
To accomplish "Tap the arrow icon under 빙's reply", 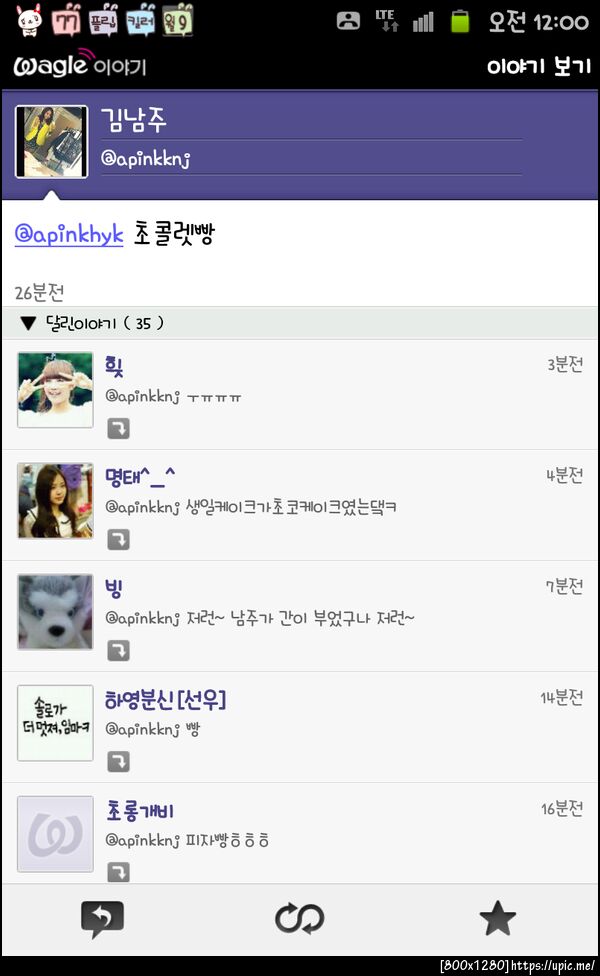I will click(x=118, y=651).
